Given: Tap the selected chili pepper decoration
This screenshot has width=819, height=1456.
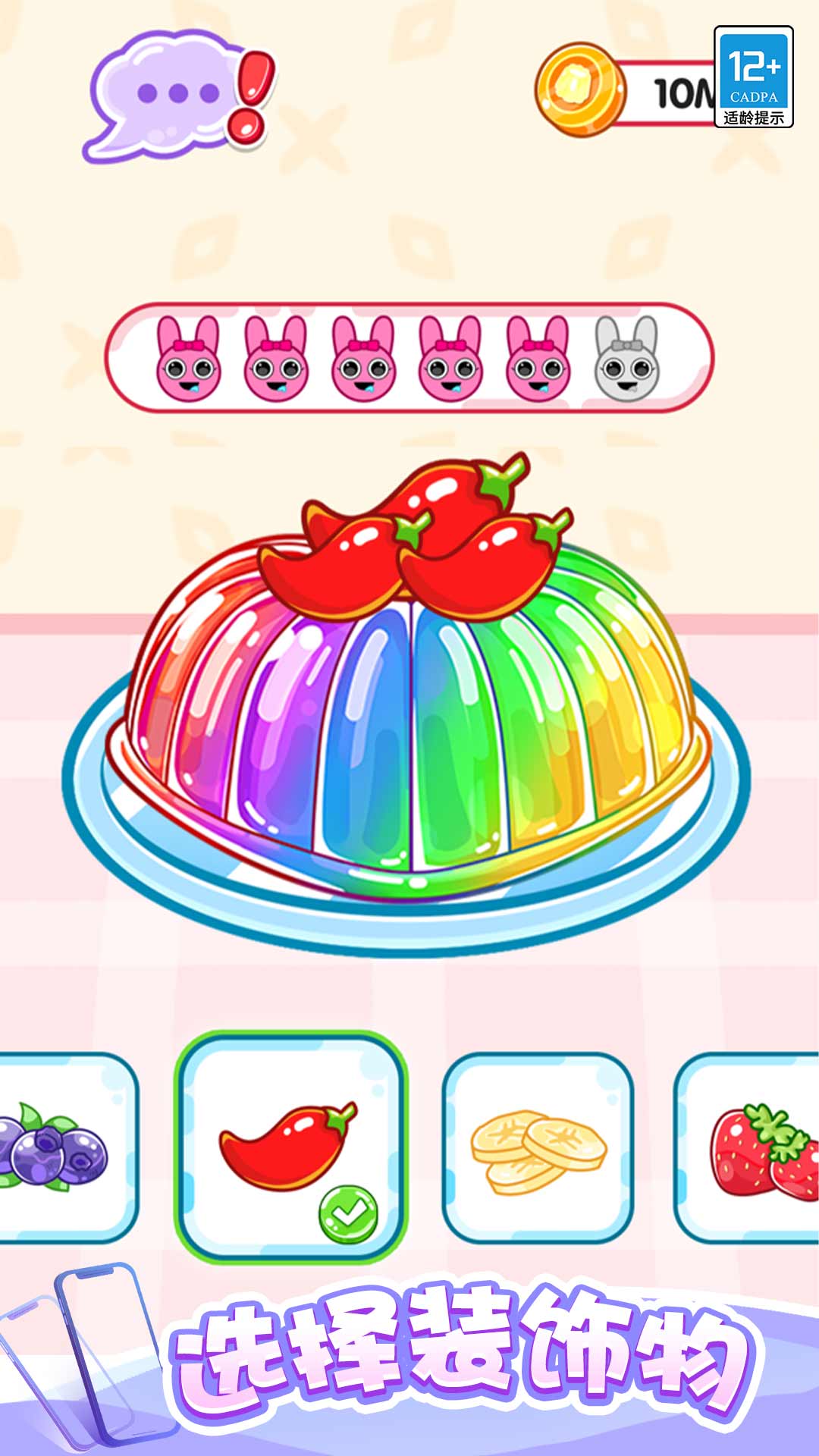Looking at the screenshot, I should pyautogui.click(x=290, y=1147).
